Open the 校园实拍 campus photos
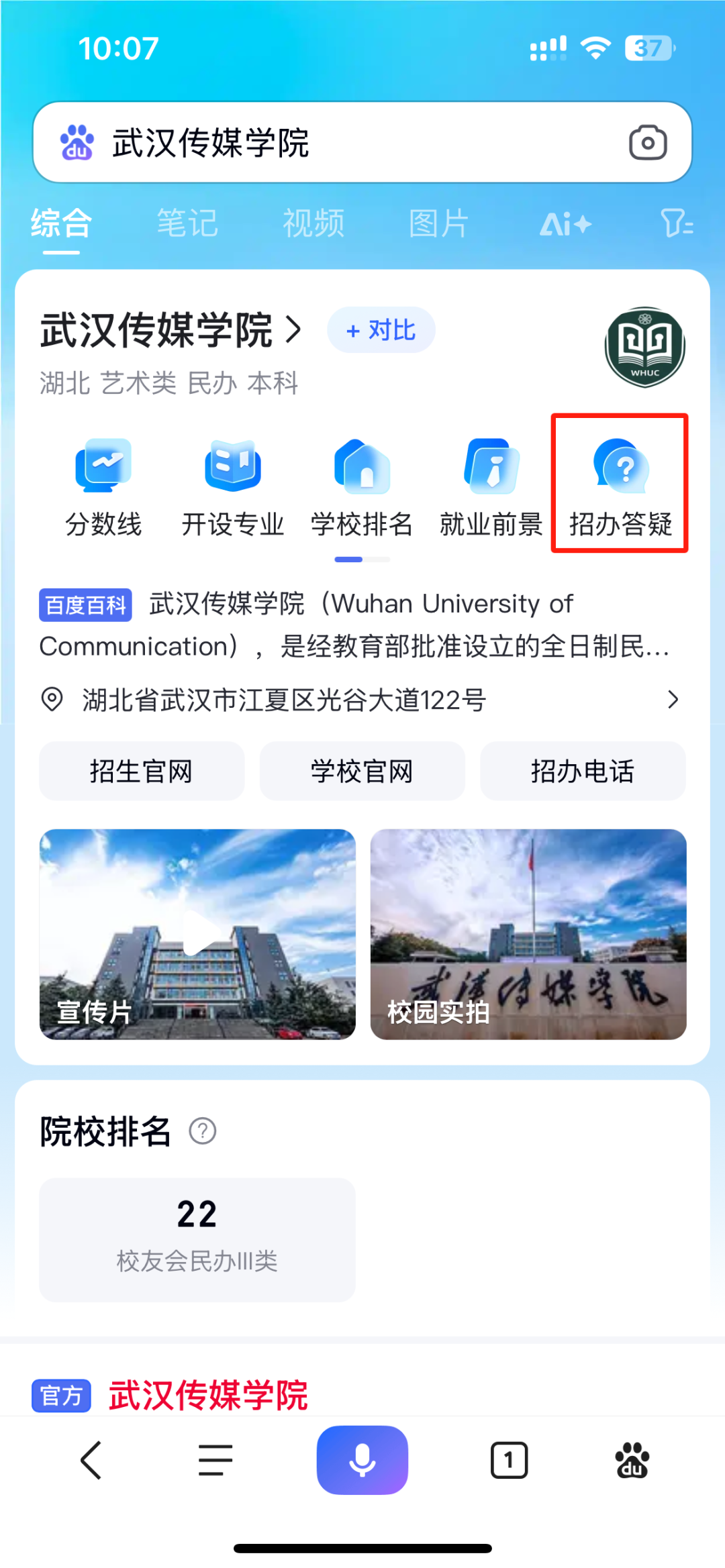The height and width of the screenshot is (1568, 725). click(x=528, y=934)
